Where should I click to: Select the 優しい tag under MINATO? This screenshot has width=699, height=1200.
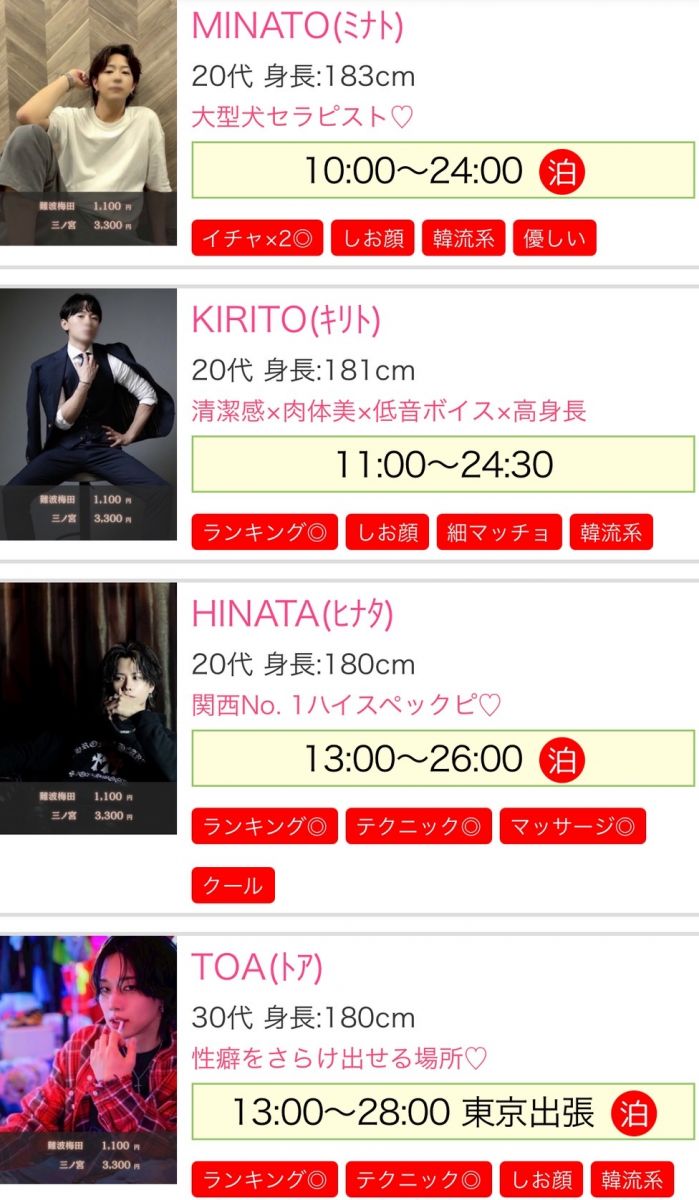[555, 239]
